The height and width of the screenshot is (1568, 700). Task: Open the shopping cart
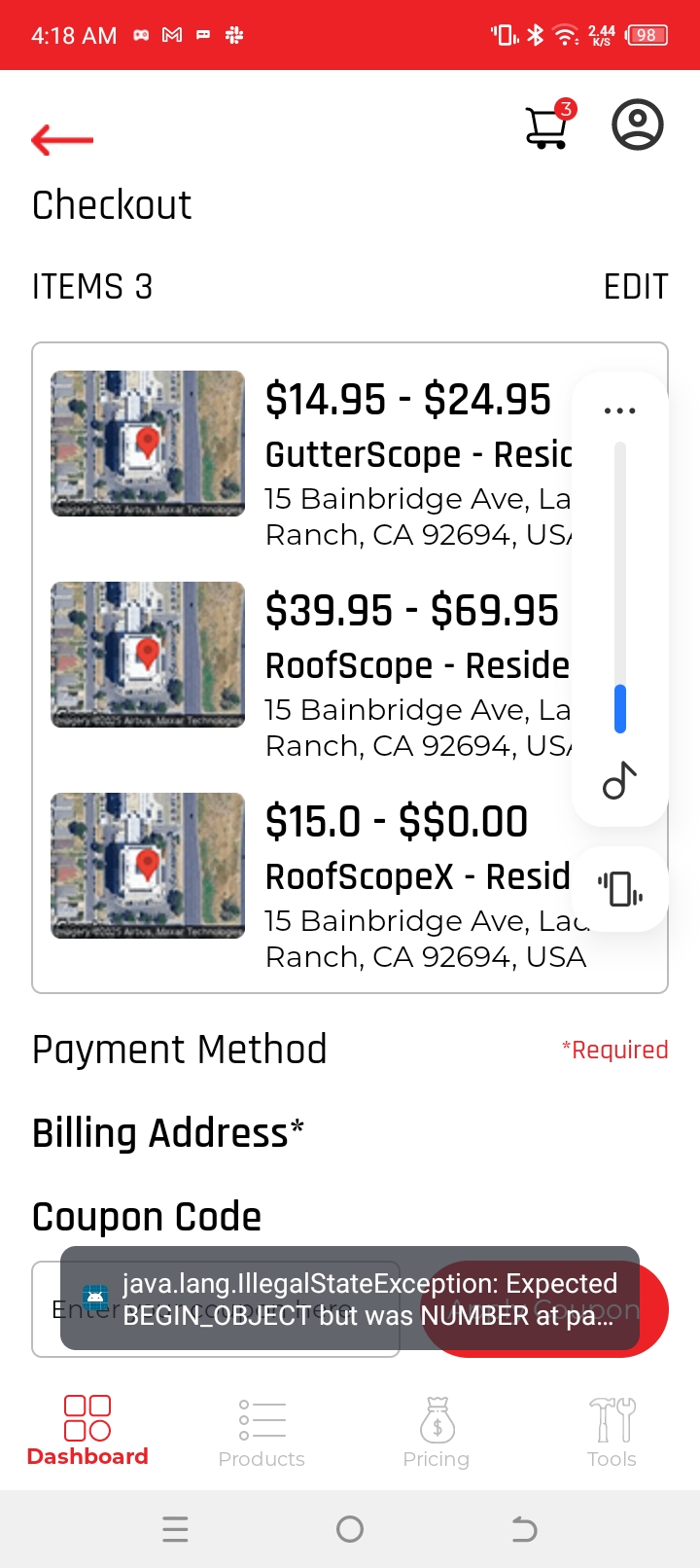(547, 126)
